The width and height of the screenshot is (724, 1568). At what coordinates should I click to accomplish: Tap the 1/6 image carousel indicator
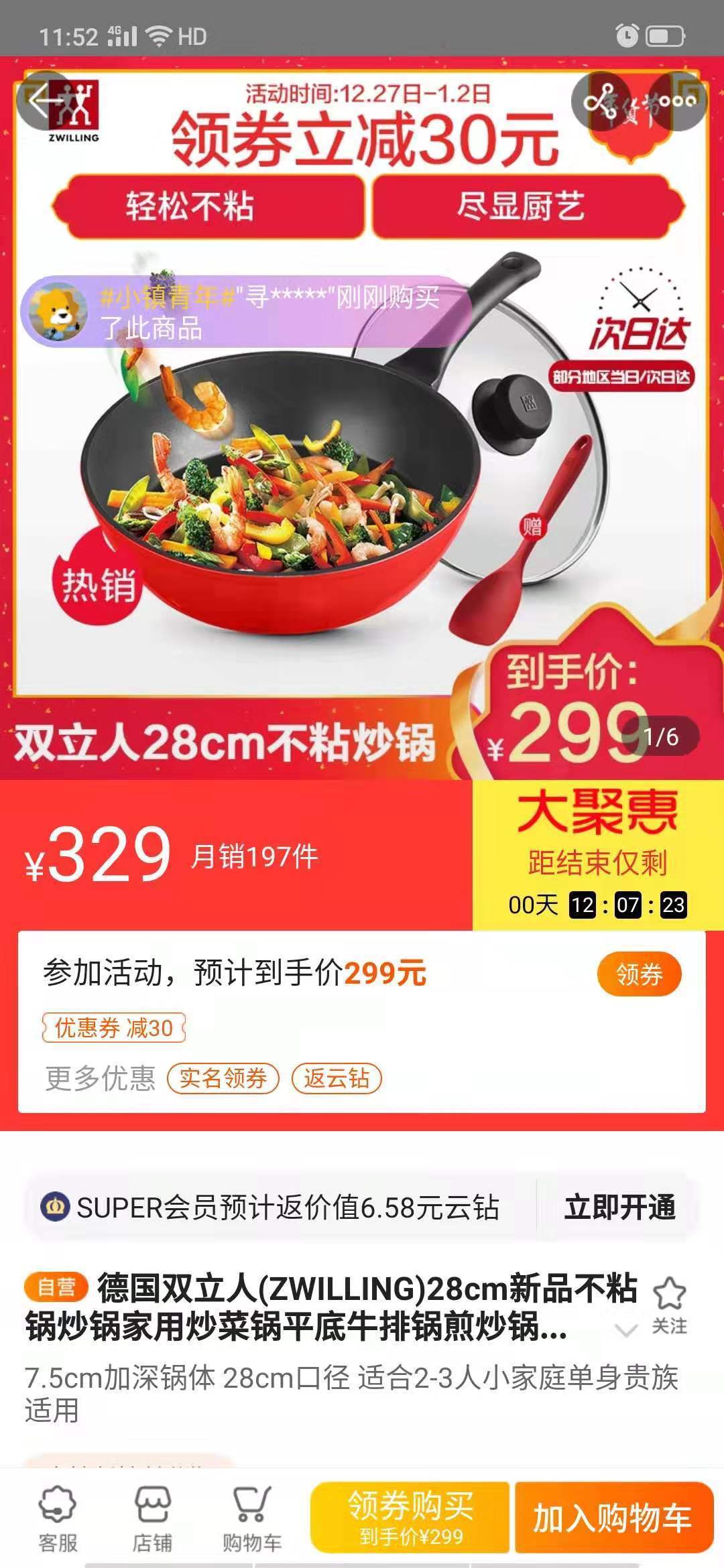[x=670, y=734]
